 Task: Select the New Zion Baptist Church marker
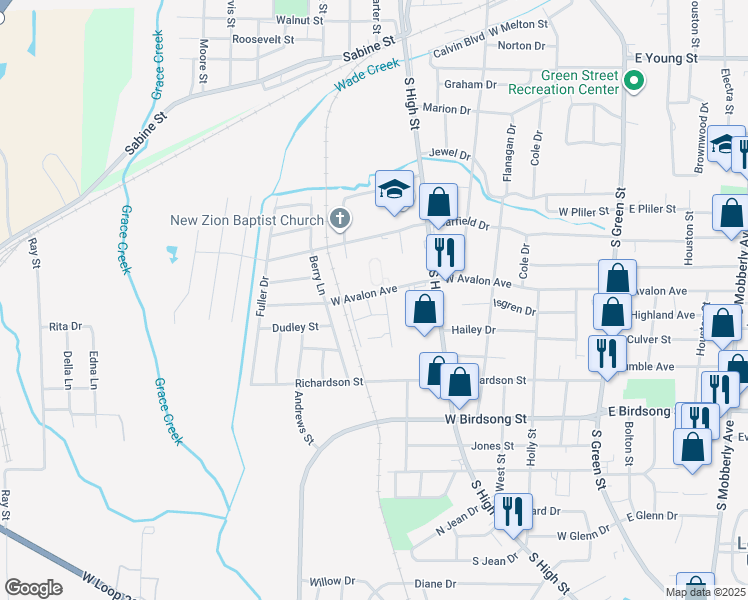point(340,220)
